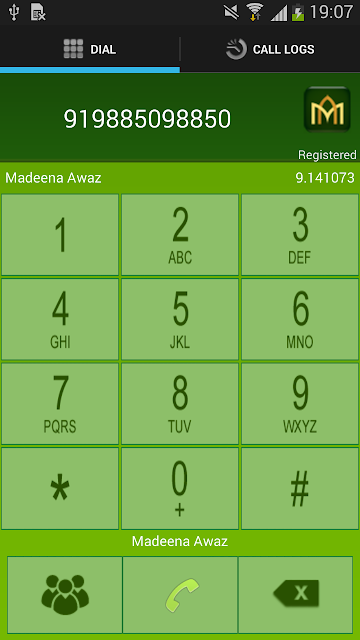Enter digit 8 TUV
Viewport: 360px width, 640px height.
tap(180, 404)
